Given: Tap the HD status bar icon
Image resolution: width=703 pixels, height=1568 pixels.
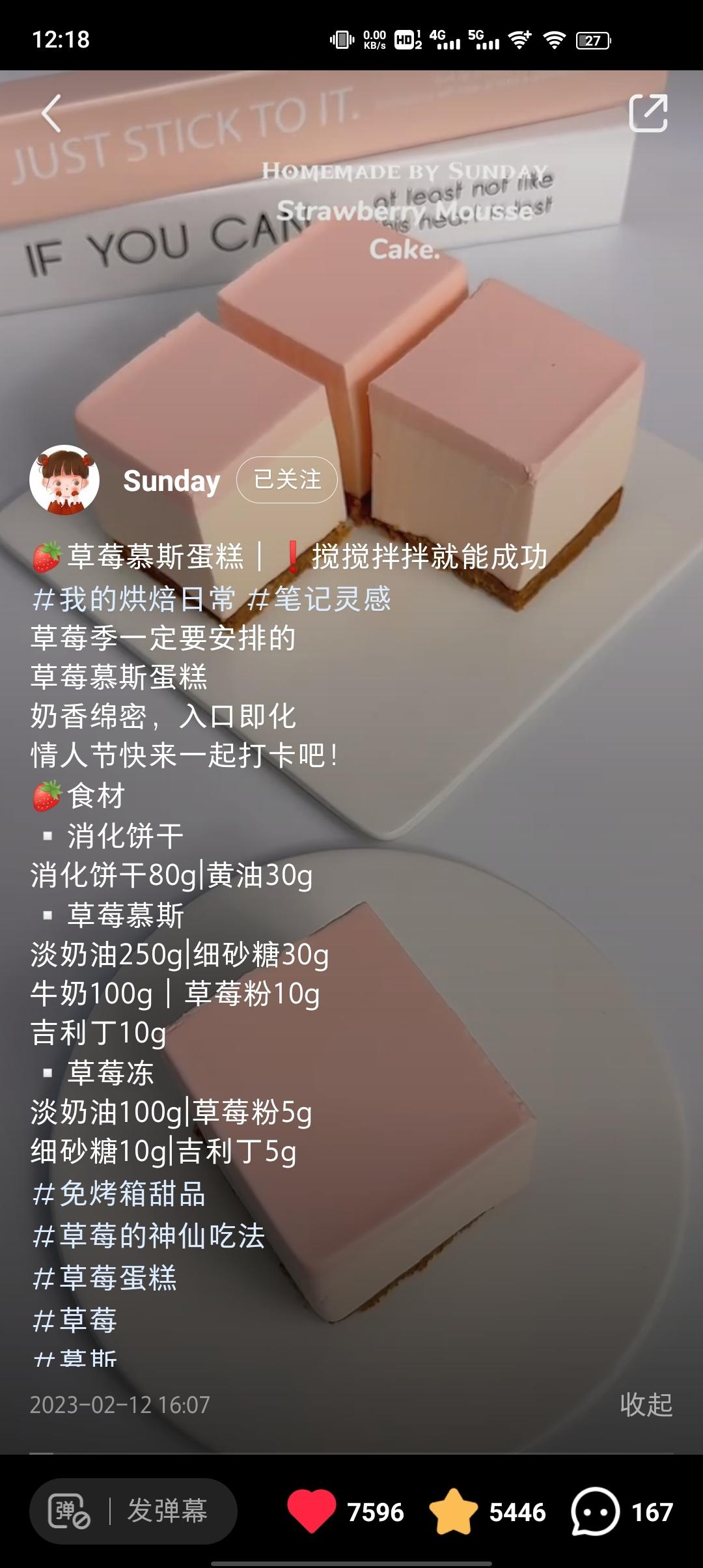Looking at the screenshot, I should (x=404, y=39).
